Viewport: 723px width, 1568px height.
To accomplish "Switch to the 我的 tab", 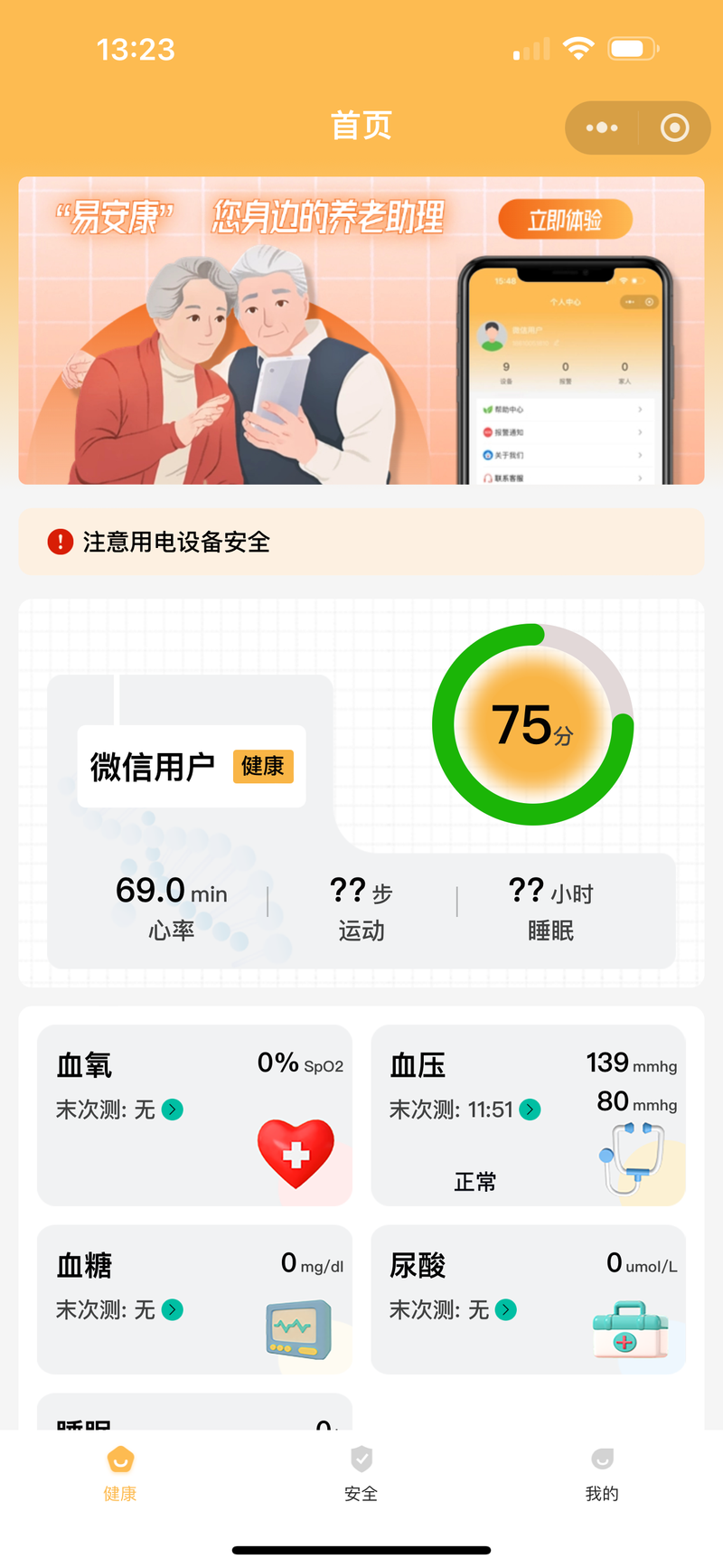I will [602, 1474].
